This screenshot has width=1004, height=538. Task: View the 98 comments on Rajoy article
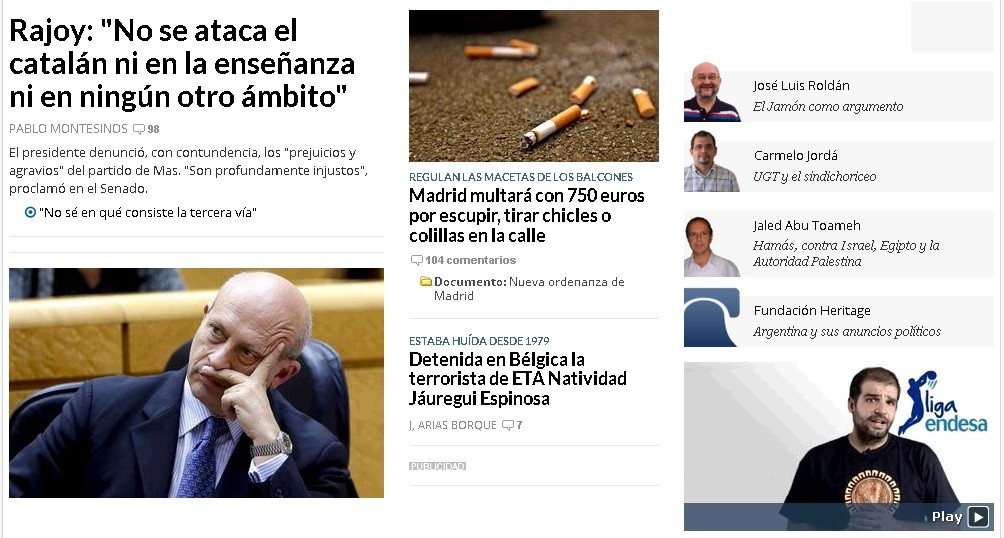coord(146,129)
